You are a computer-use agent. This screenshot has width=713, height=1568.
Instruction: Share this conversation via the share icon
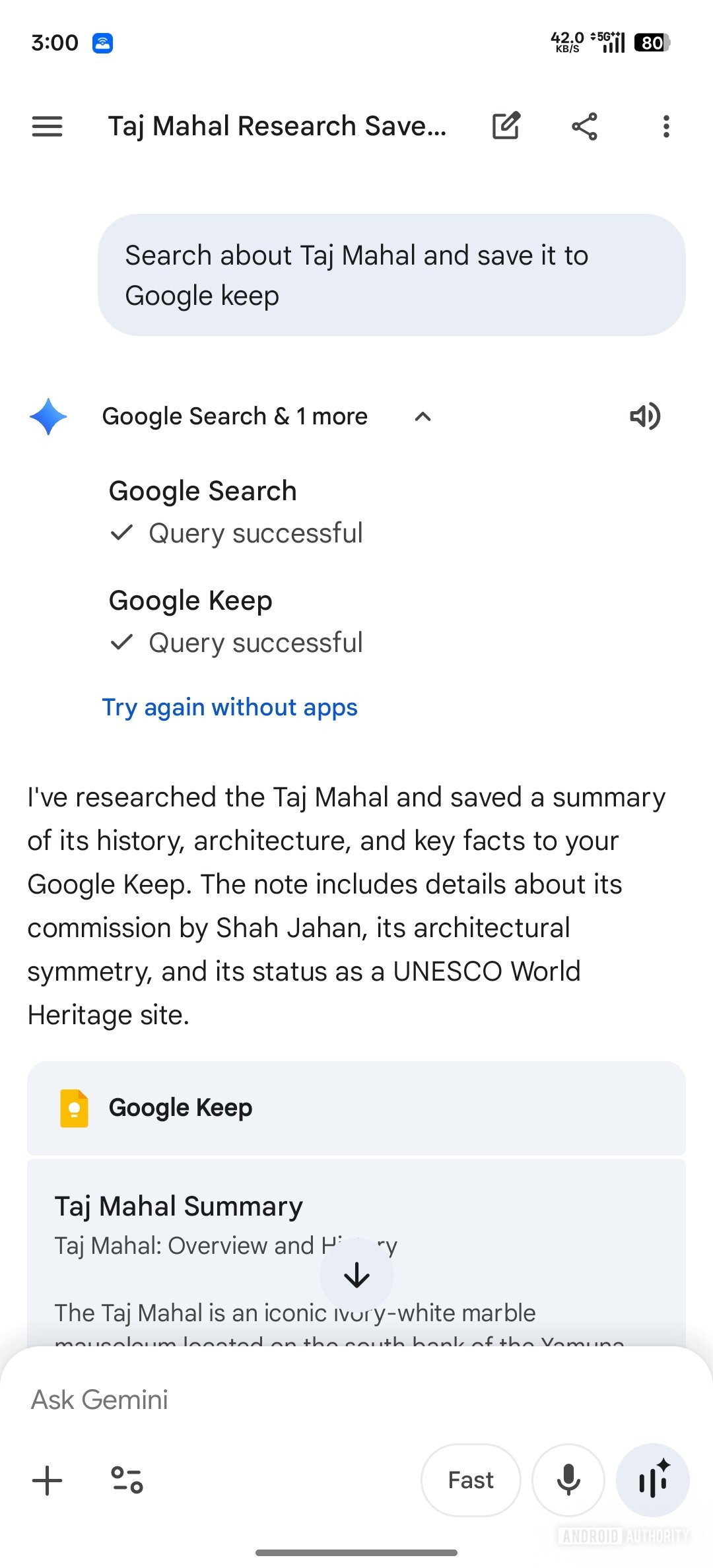click(x=585, y=126)
